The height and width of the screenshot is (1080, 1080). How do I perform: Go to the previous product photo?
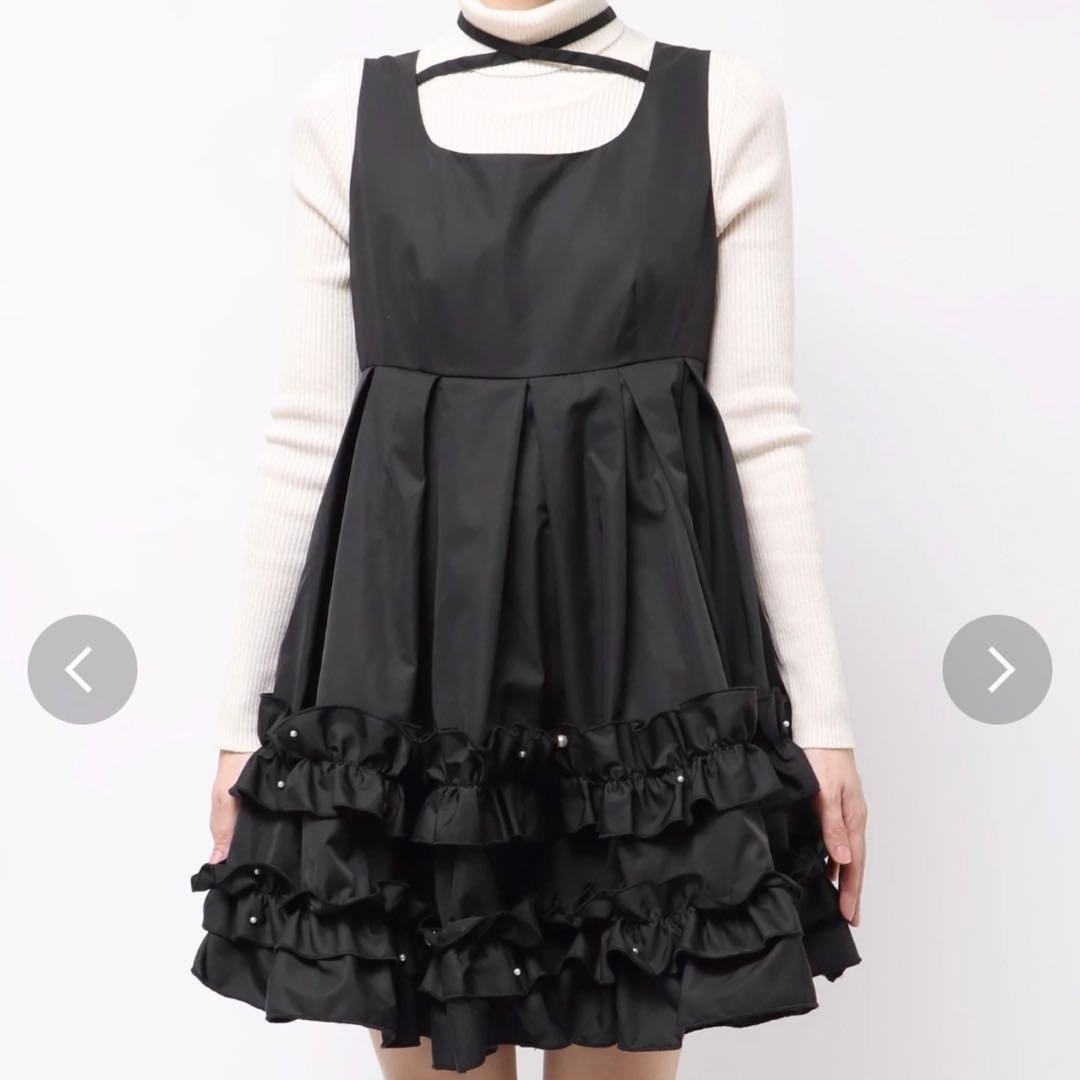[x=82, y=669]
